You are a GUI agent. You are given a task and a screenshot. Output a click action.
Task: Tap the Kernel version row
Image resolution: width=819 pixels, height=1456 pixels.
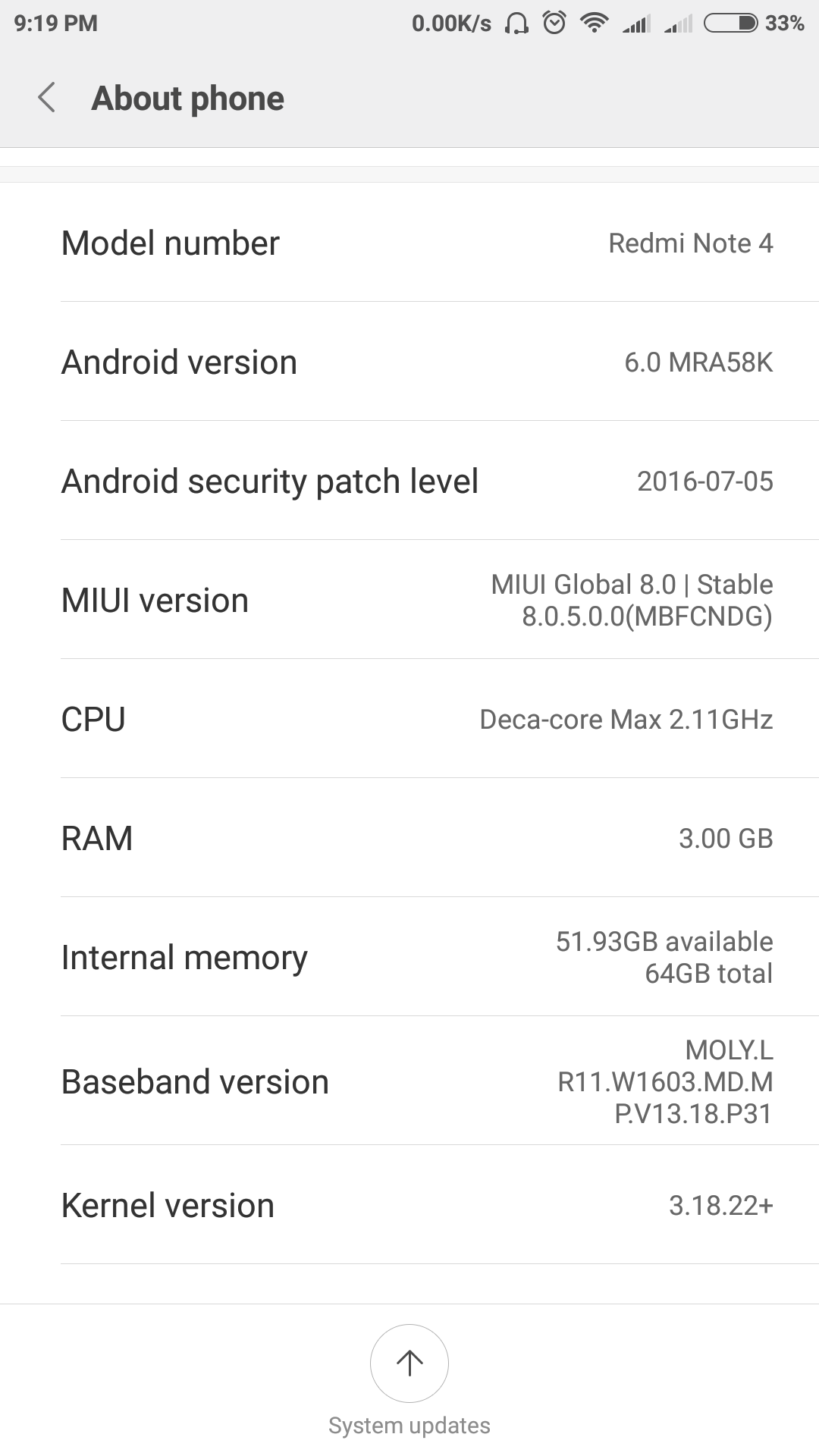(409, 1205)
